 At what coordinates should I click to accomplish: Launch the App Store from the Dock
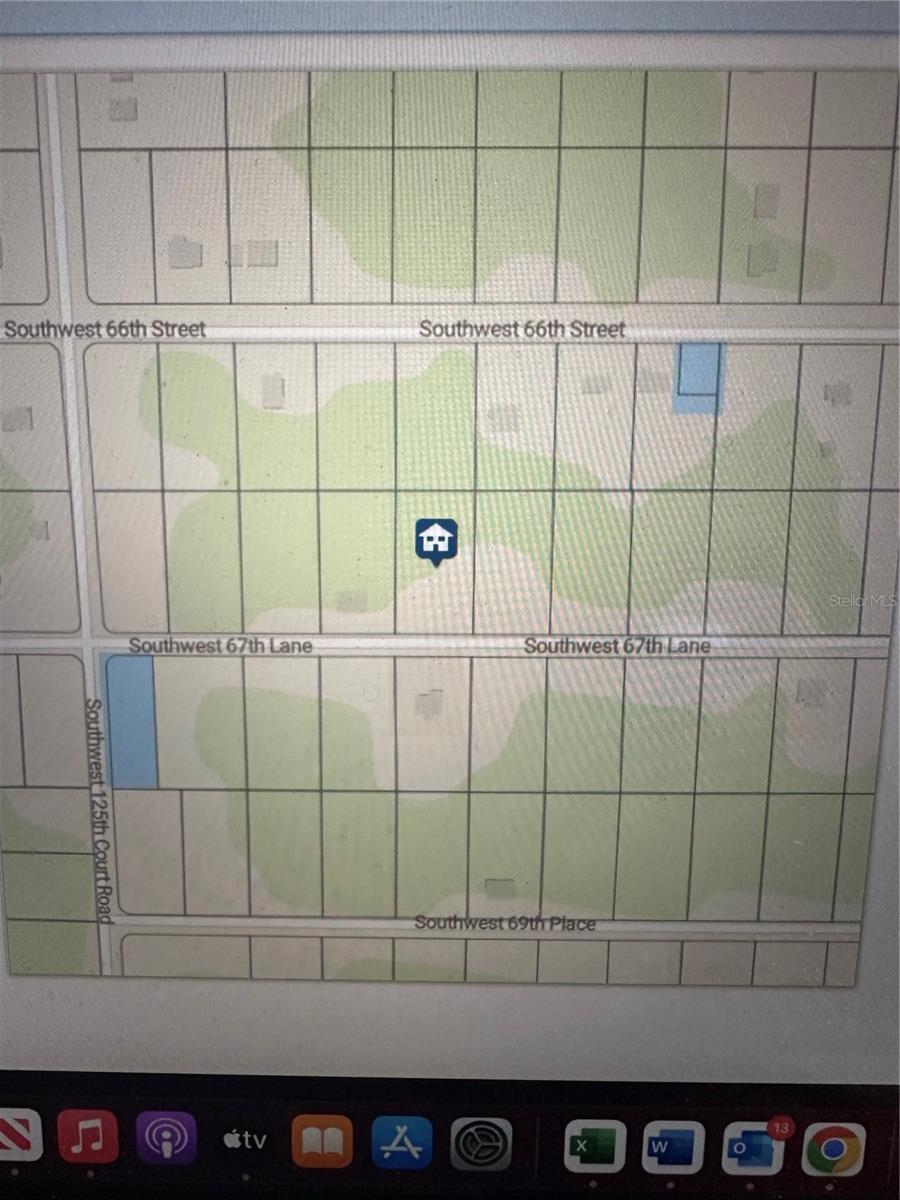(x=399, y=1140)
